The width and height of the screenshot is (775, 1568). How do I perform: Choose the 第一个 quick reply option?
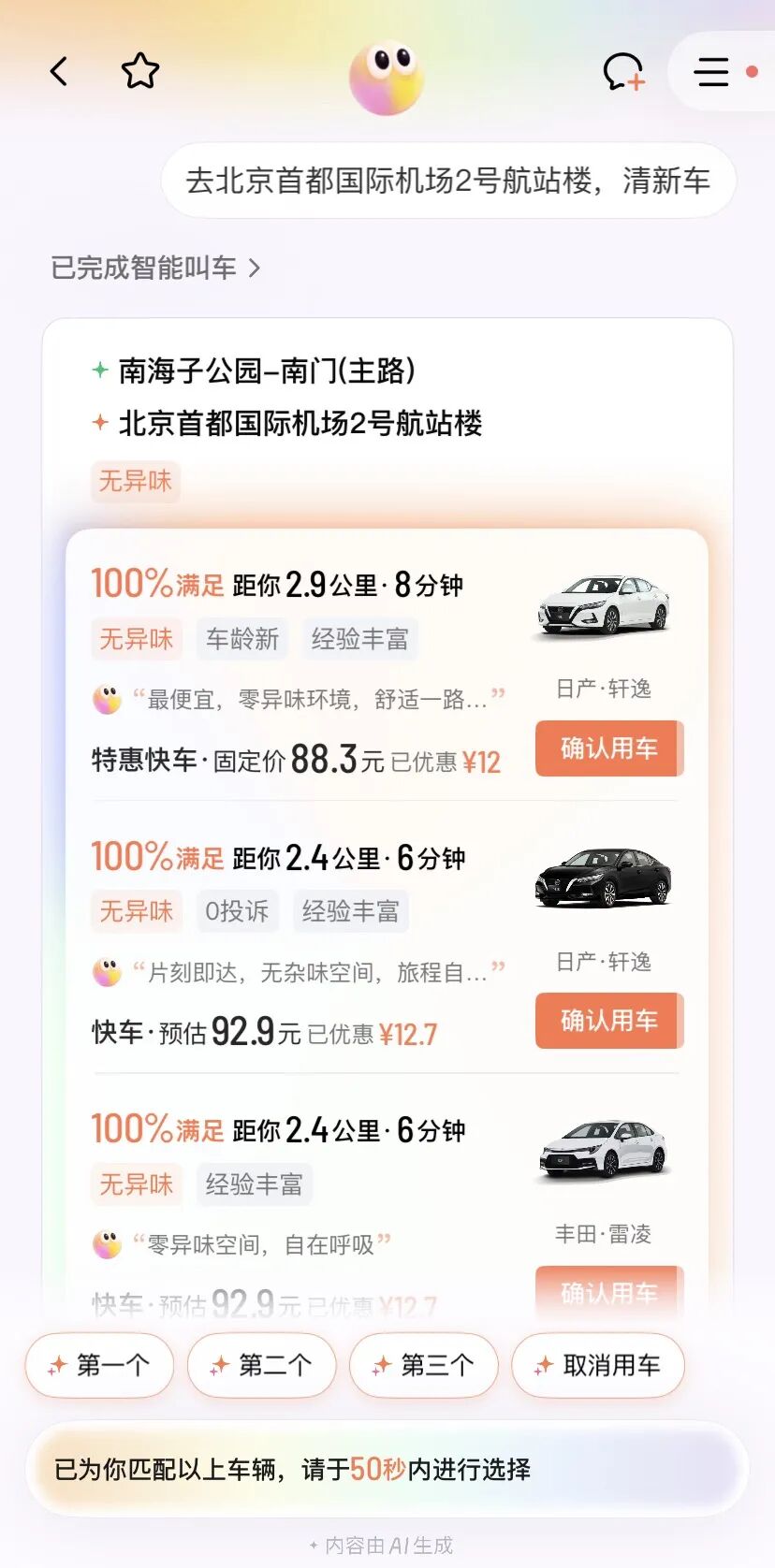98,1366
